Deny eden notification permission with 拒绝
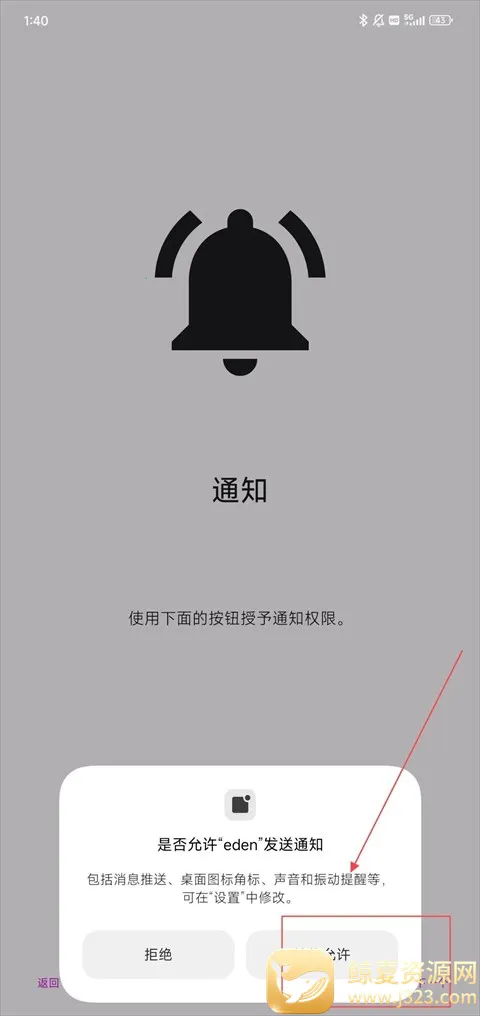Viewport: 480px width, 1016px height. (158, 954)
